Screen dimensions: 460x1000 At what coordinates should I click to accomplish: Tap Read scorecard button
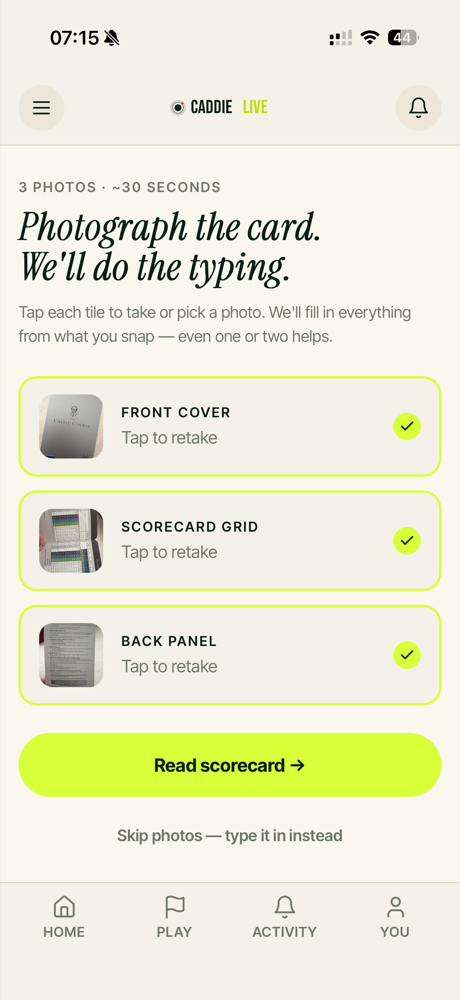230,765
